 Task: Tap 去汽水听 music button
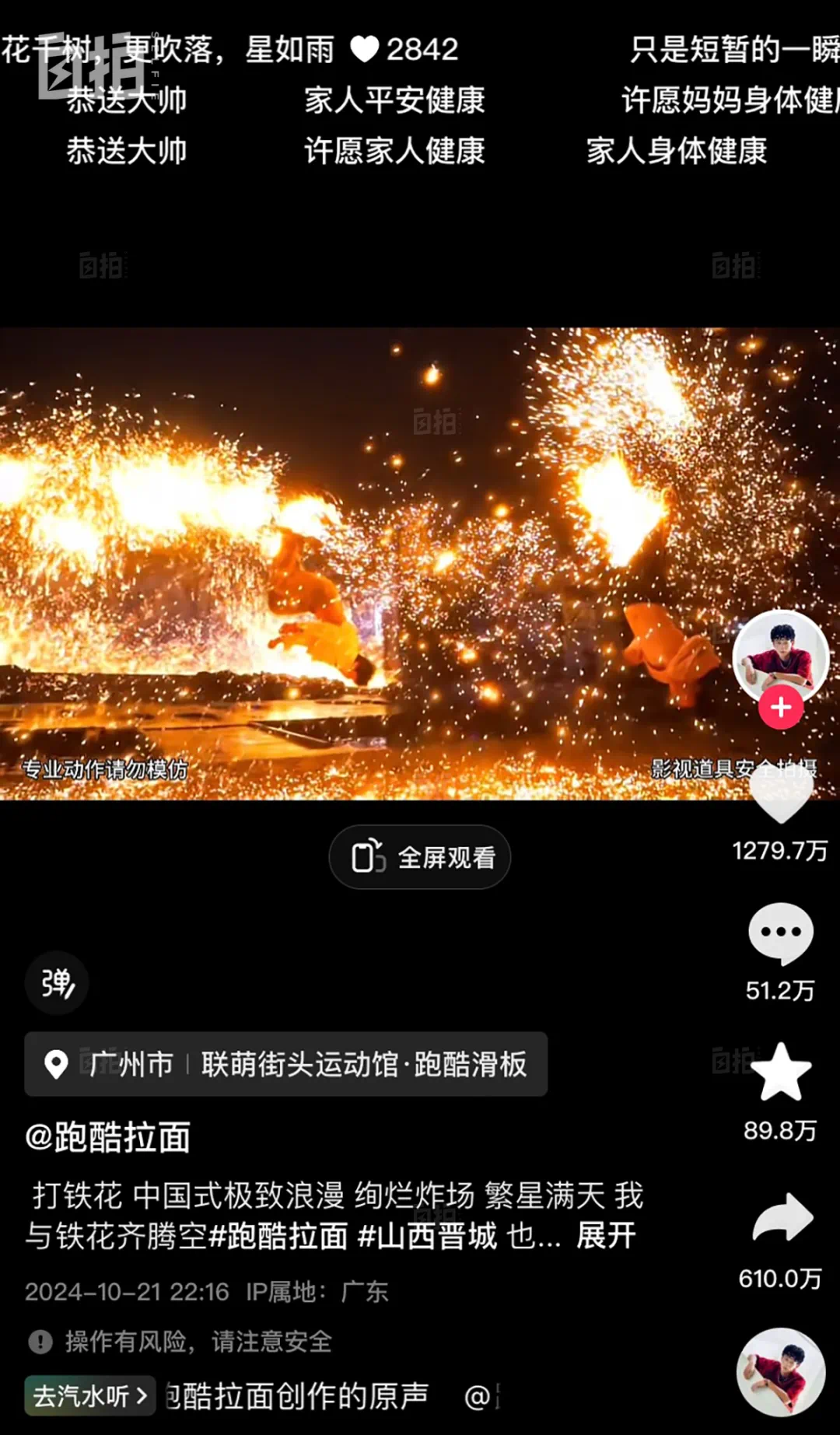click(x=90, y=1396)
